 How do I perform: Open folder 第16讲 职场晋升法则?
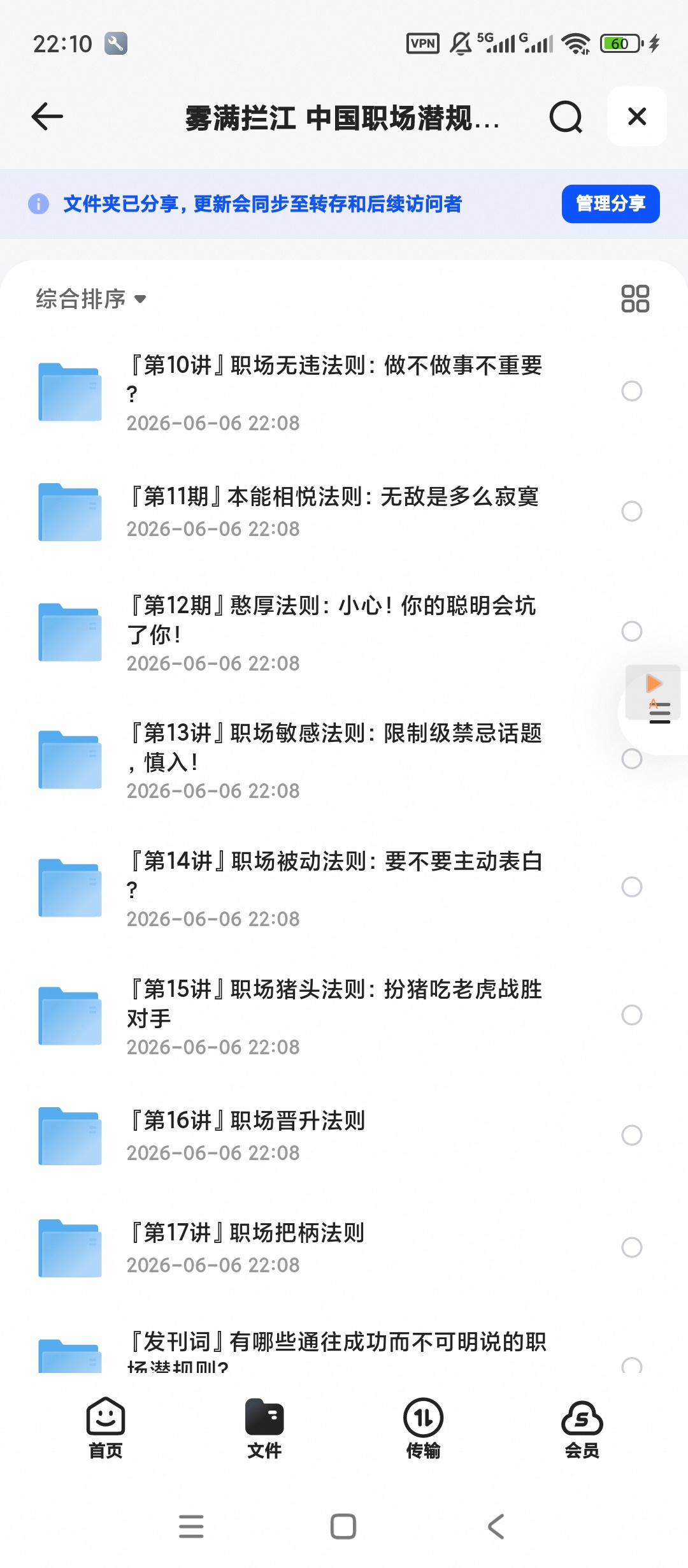point(344,1135)
